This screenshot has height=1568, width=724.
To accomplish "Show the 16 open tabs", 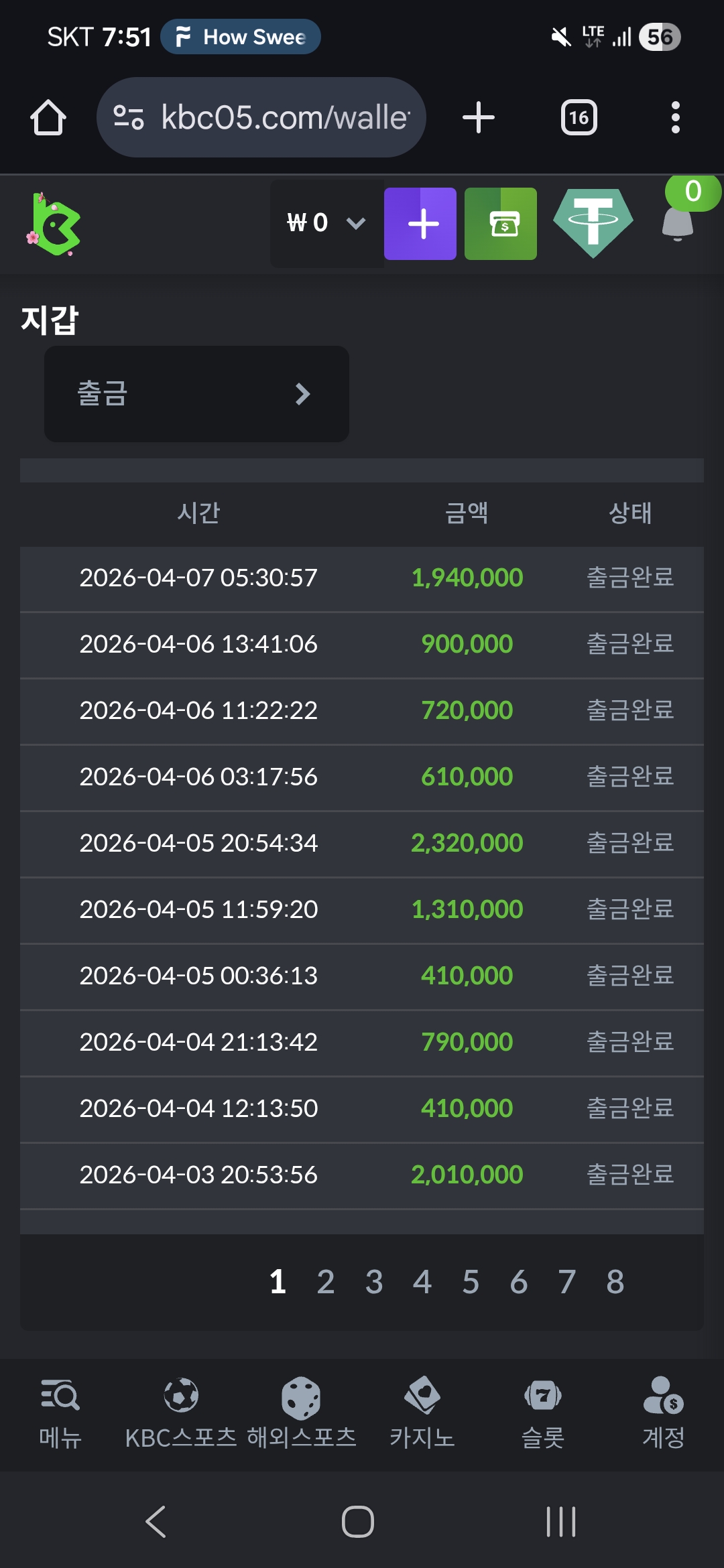I will point(579,118).
